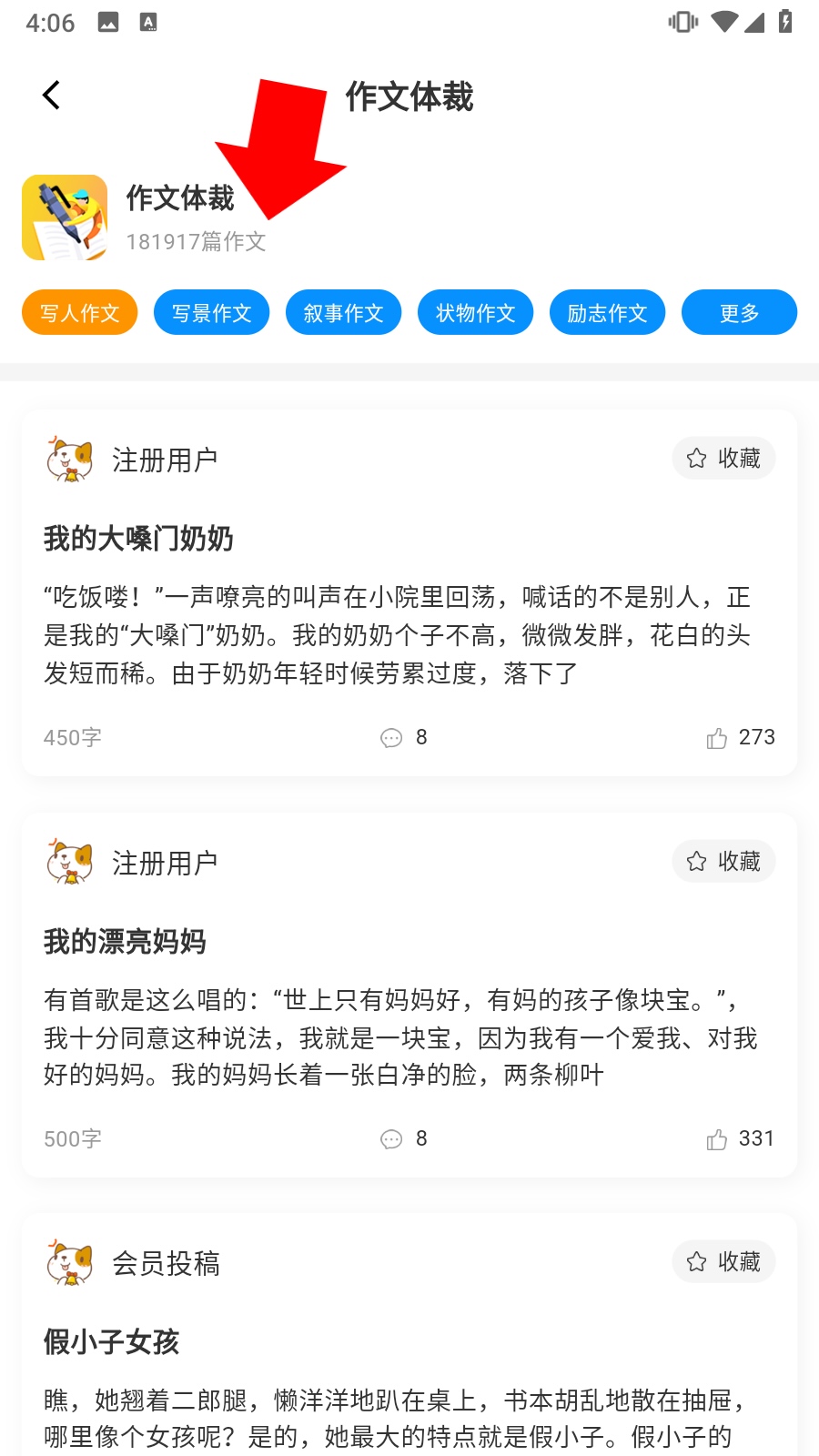Screen dimensions: 819x1456
Task: Give a thumbs up to 我的漂亮妈妈
Action: pos(740,1138)
